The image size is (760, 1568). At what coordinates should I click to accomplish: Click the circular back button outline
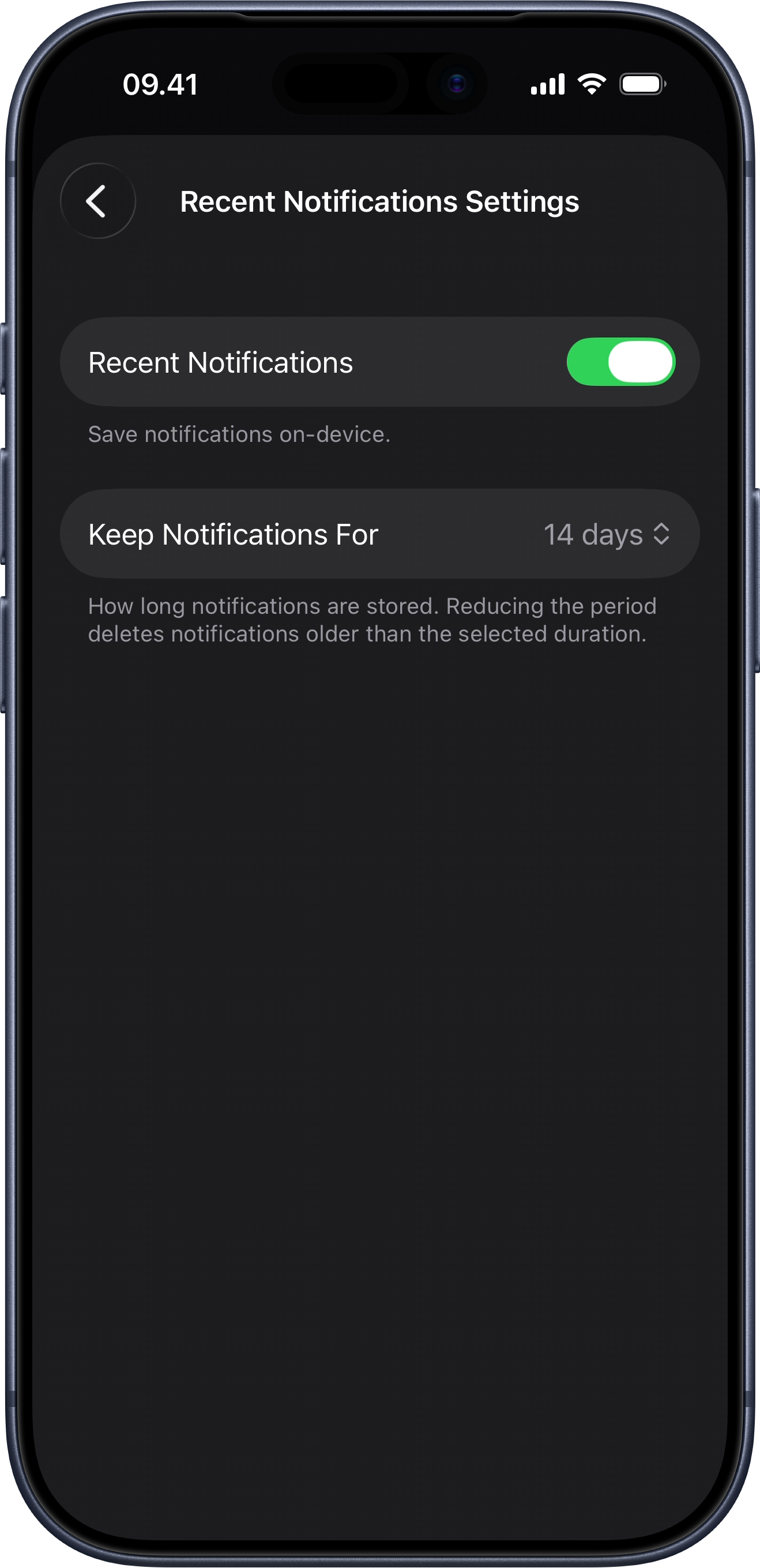pos(97,201)
